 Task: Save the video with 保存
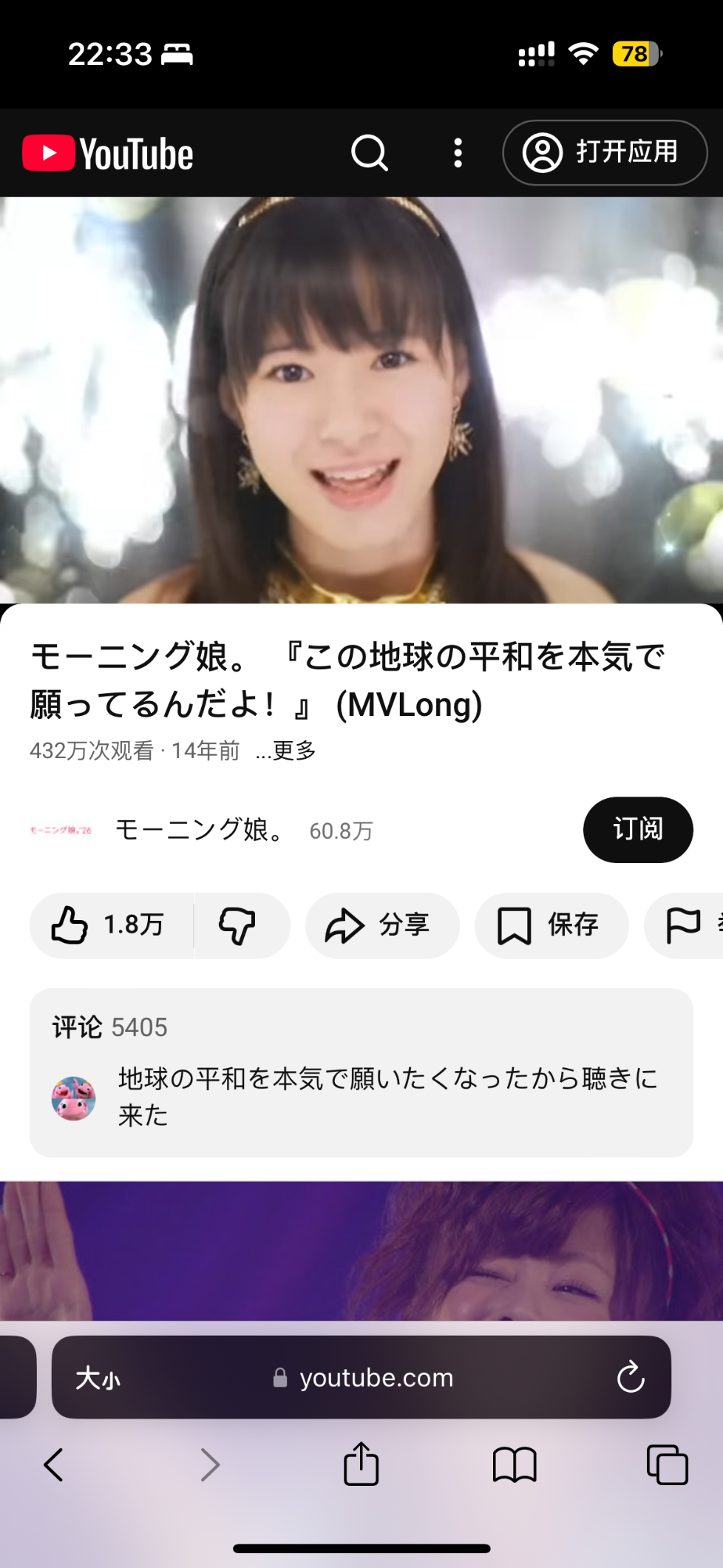tap(551, 925)
